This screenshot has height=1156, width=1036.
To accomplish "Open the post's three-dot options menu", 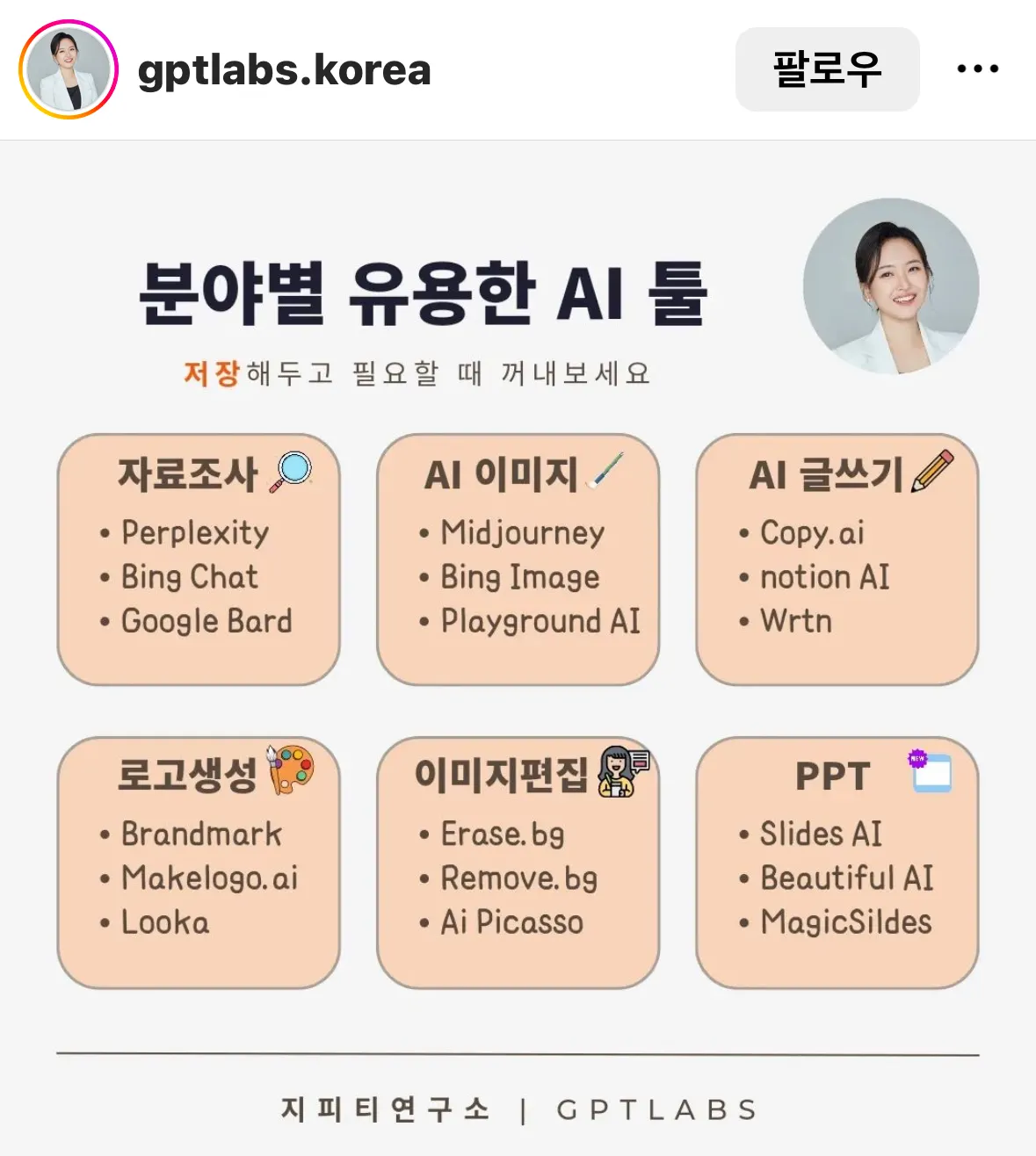I will tap(977, 69).
